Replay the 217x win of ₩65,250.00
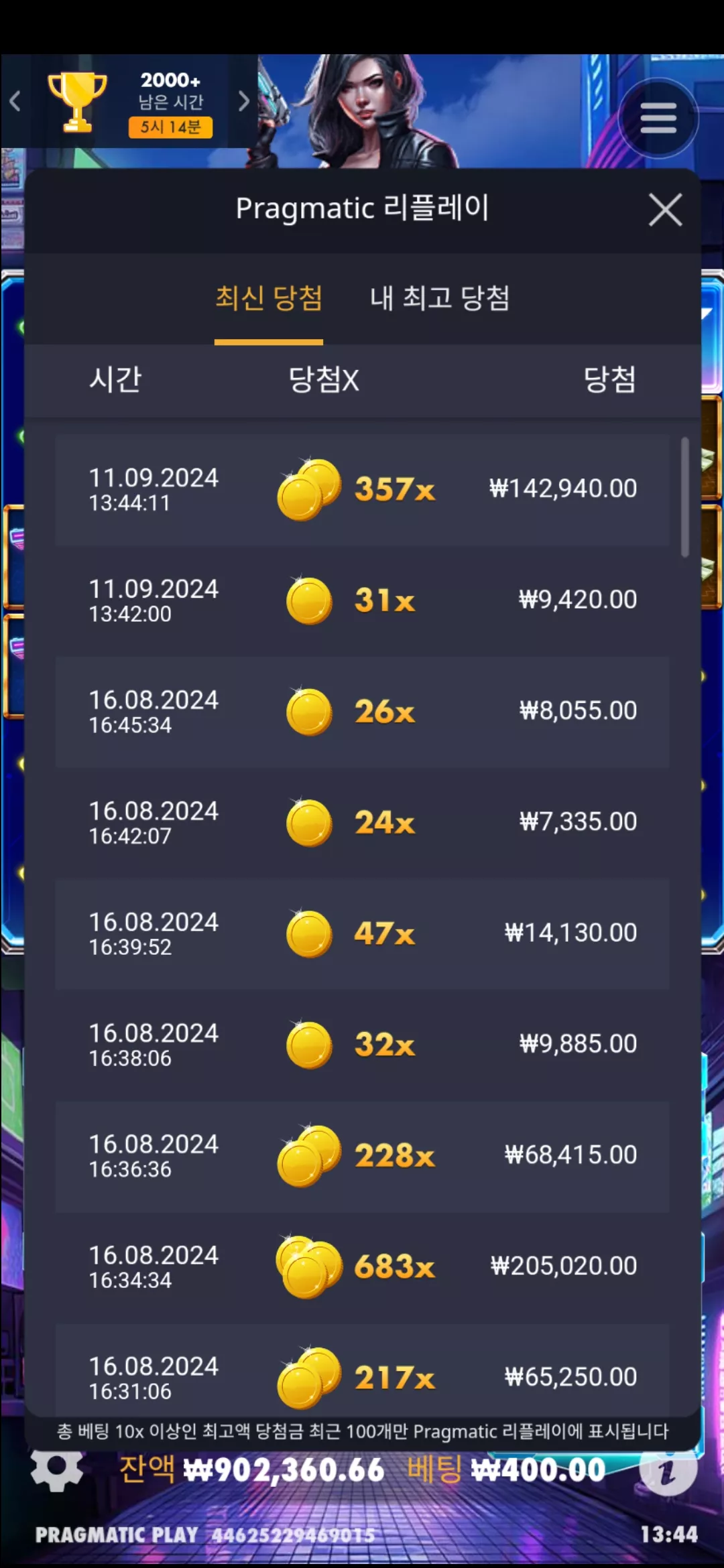Screen dimensions: 724x1568 tap(362, 1370)
